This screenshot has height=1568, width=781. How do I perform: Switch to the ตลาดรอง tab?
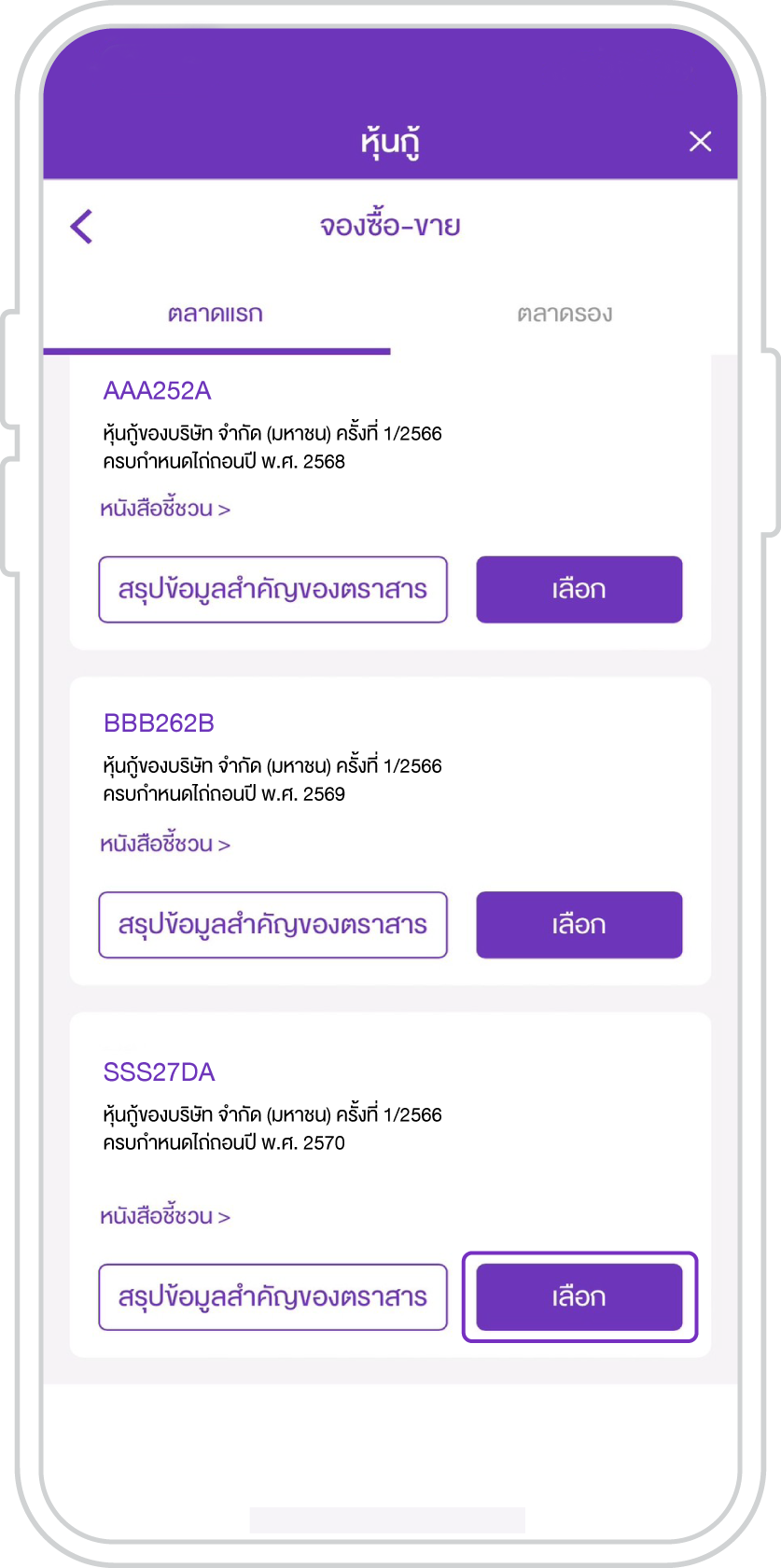pos(564,314)
